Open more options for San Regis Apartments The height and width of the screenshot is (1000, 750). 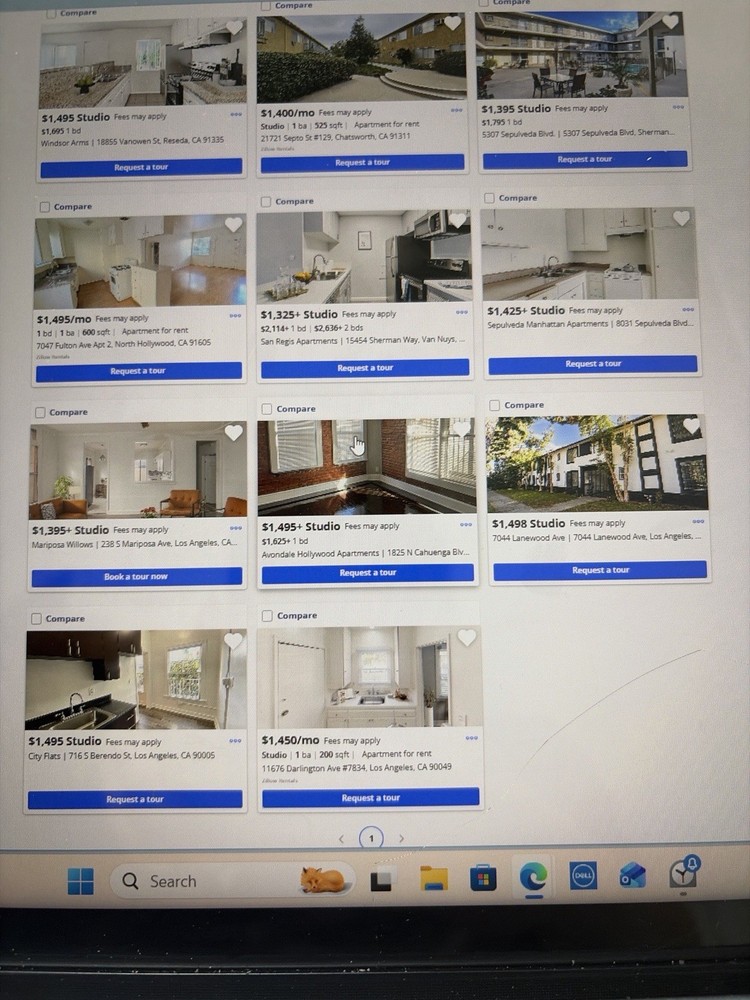[x=461, y=313]
